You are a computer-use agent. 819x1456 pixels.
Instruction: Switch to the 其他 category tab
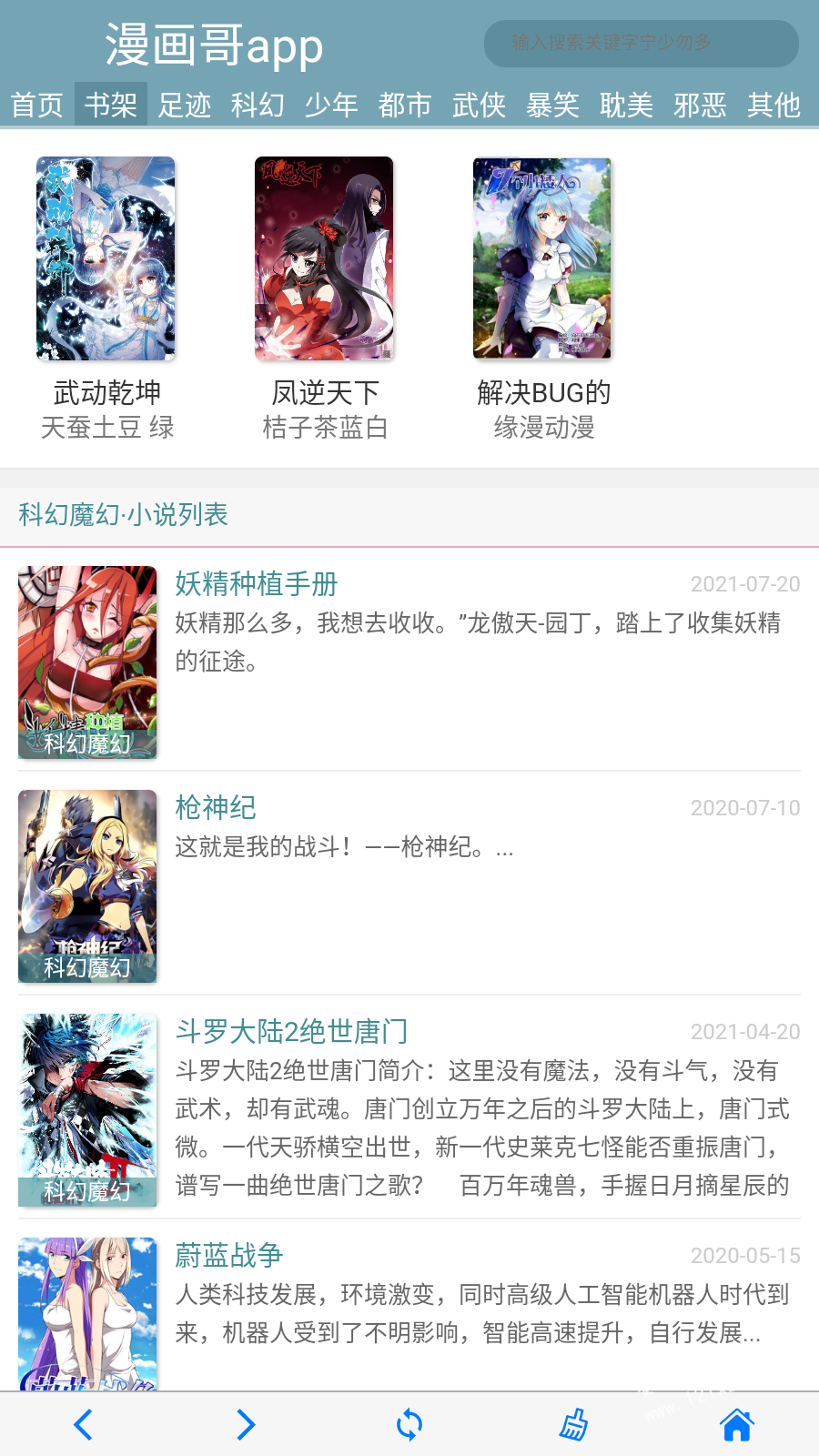coord(773,105)
